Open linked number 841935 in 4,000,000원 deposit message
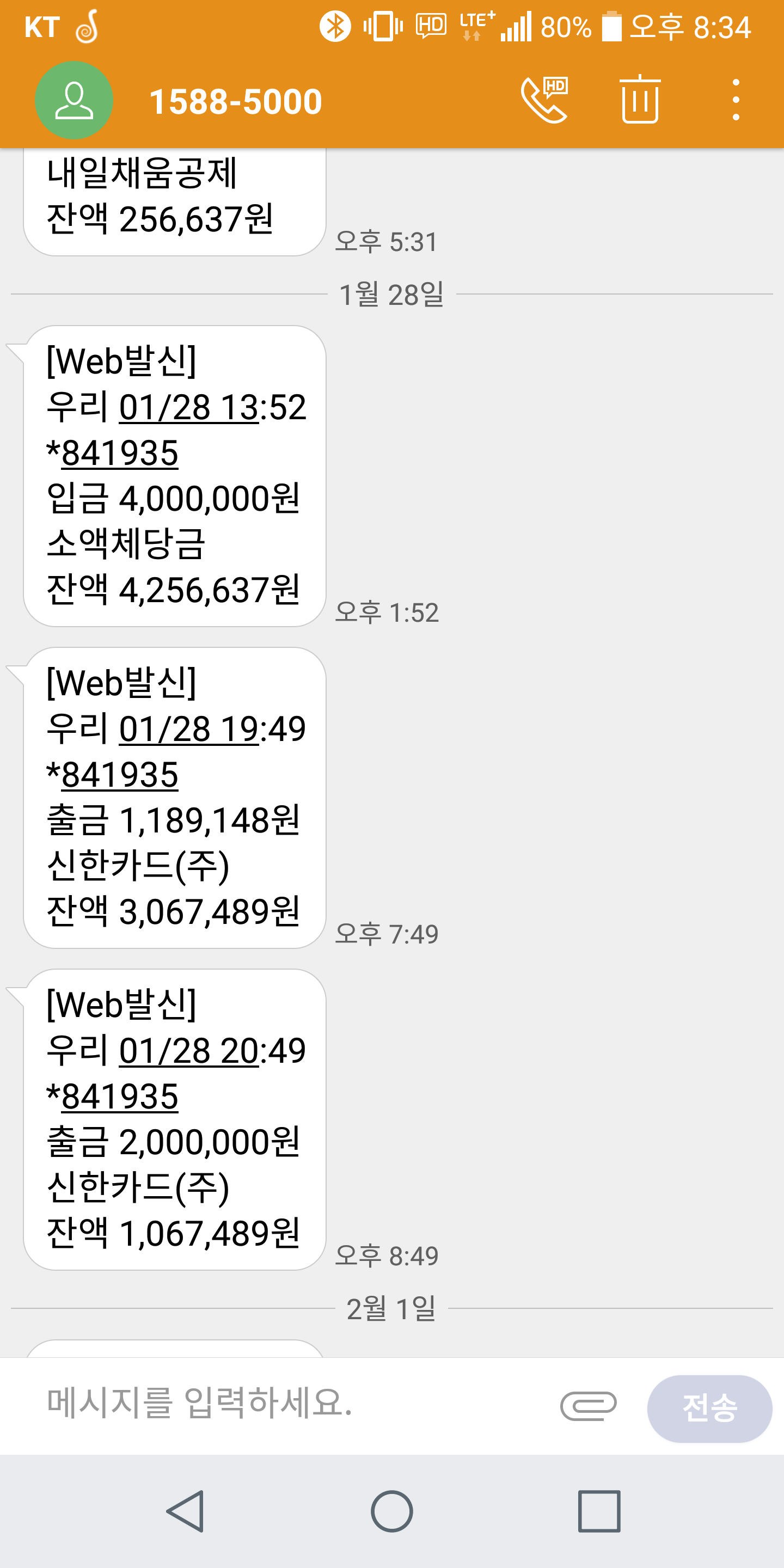 click(120, 454)
